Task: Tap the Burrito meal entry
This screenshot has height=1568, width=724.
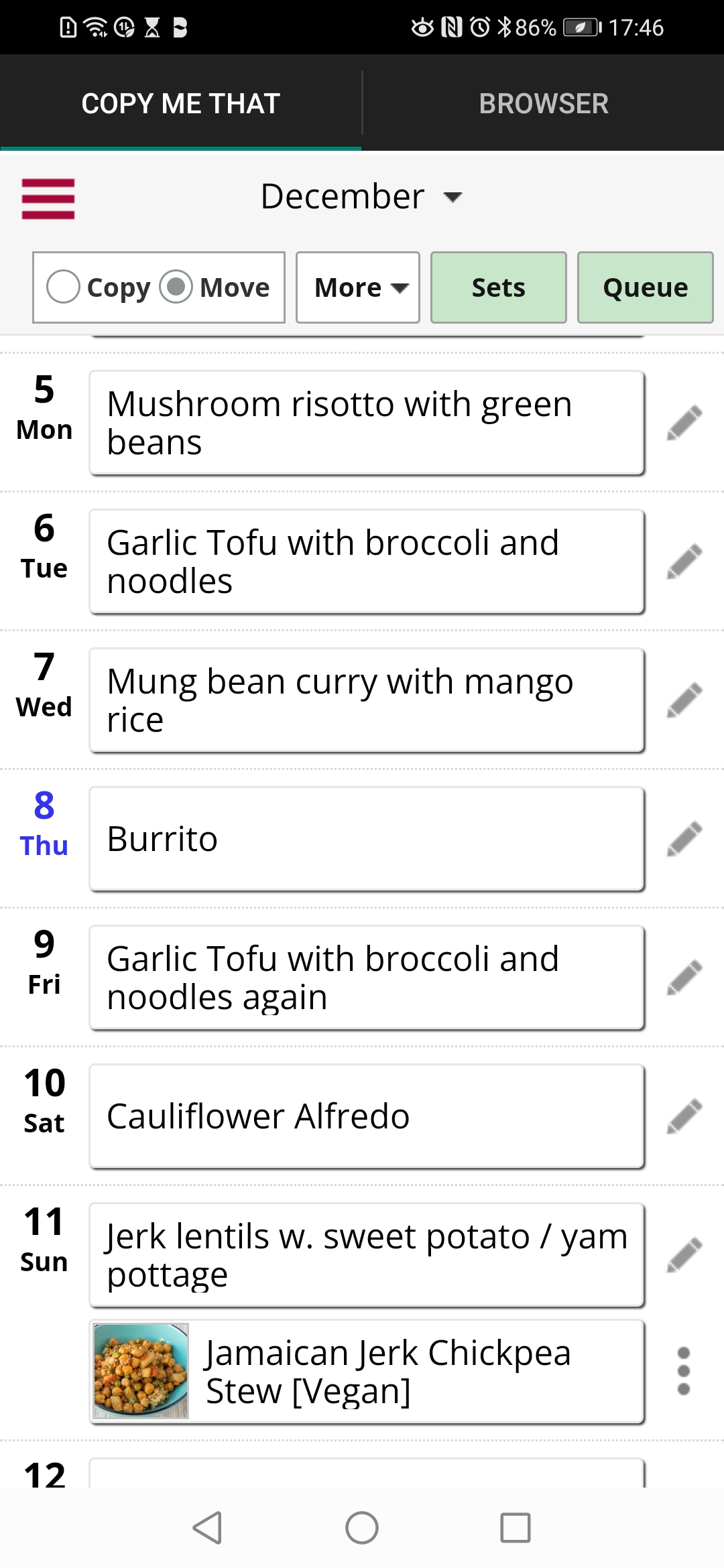Action: pyautogui.click(x=367, y=839)
